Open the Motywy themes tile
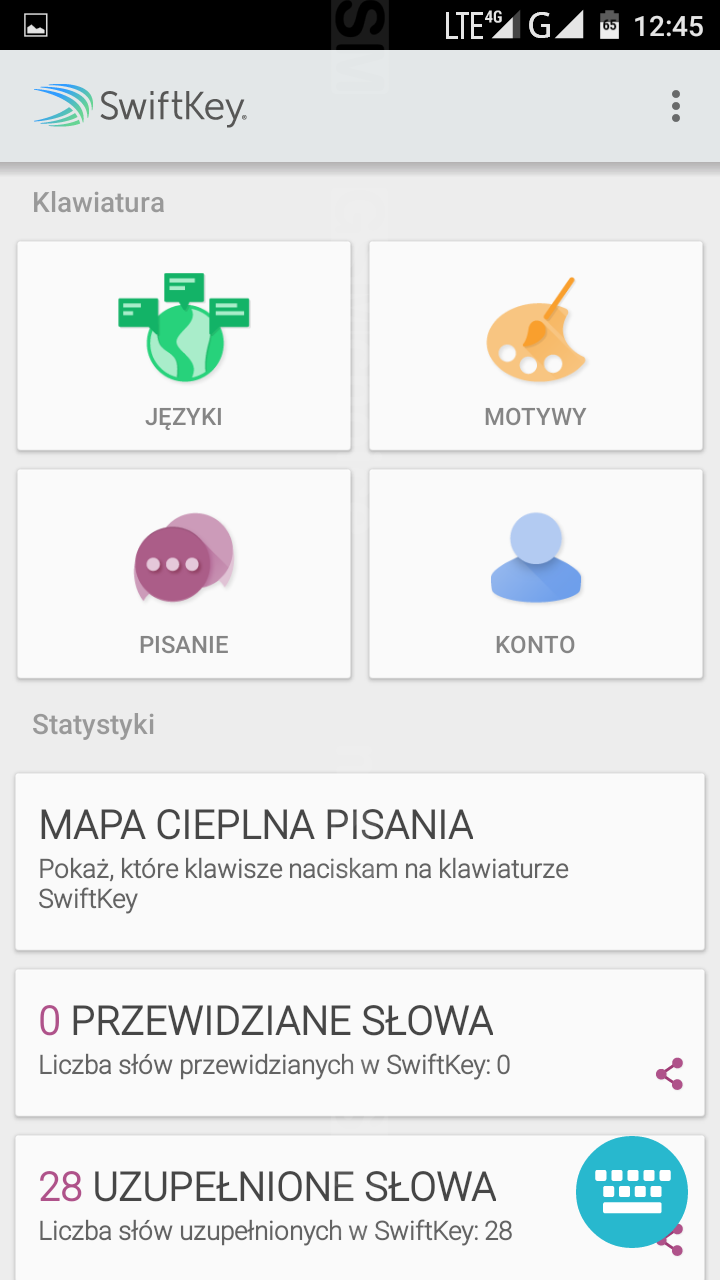Viewport: 720px width, 1280px height. [x=536, y=346]
